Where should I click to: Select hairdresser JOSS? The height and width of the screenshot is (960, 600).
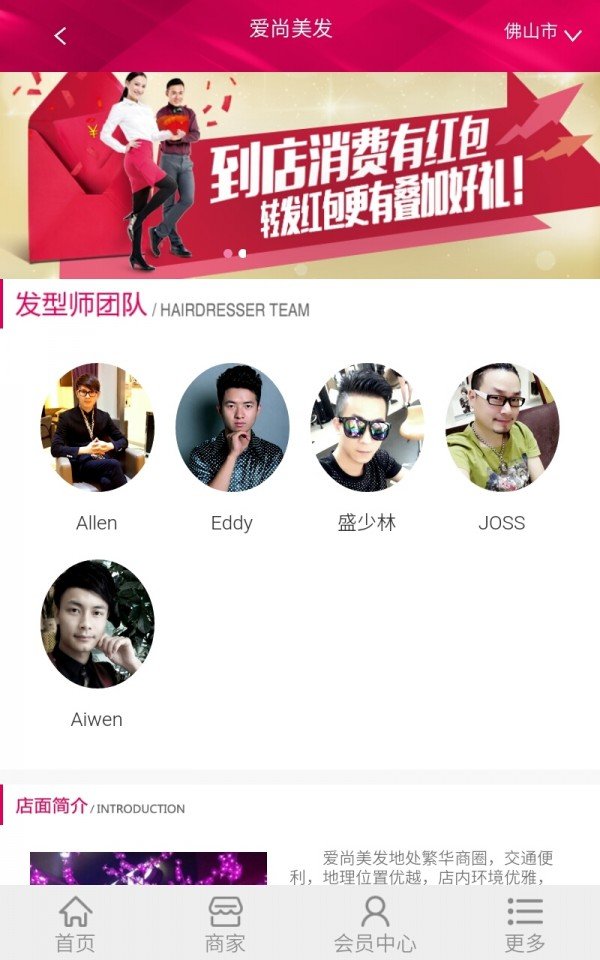[502, 427]
